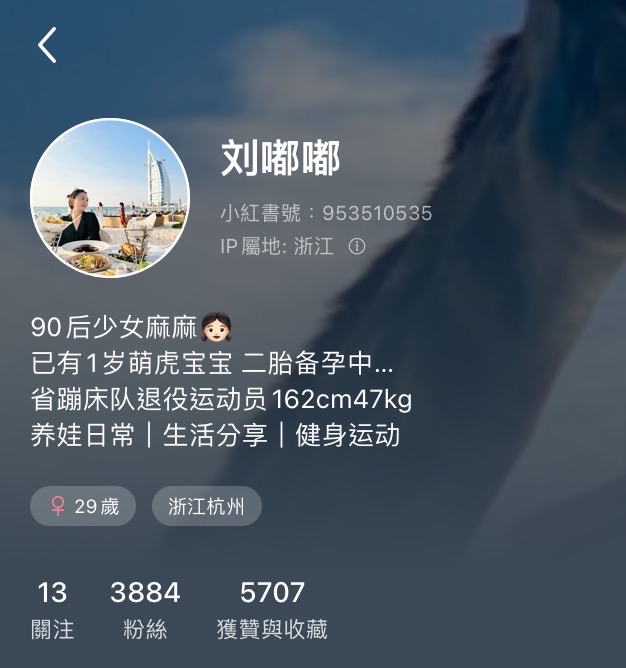View the 粉絲 followers list
626x668 pixels.
point(145,610)
